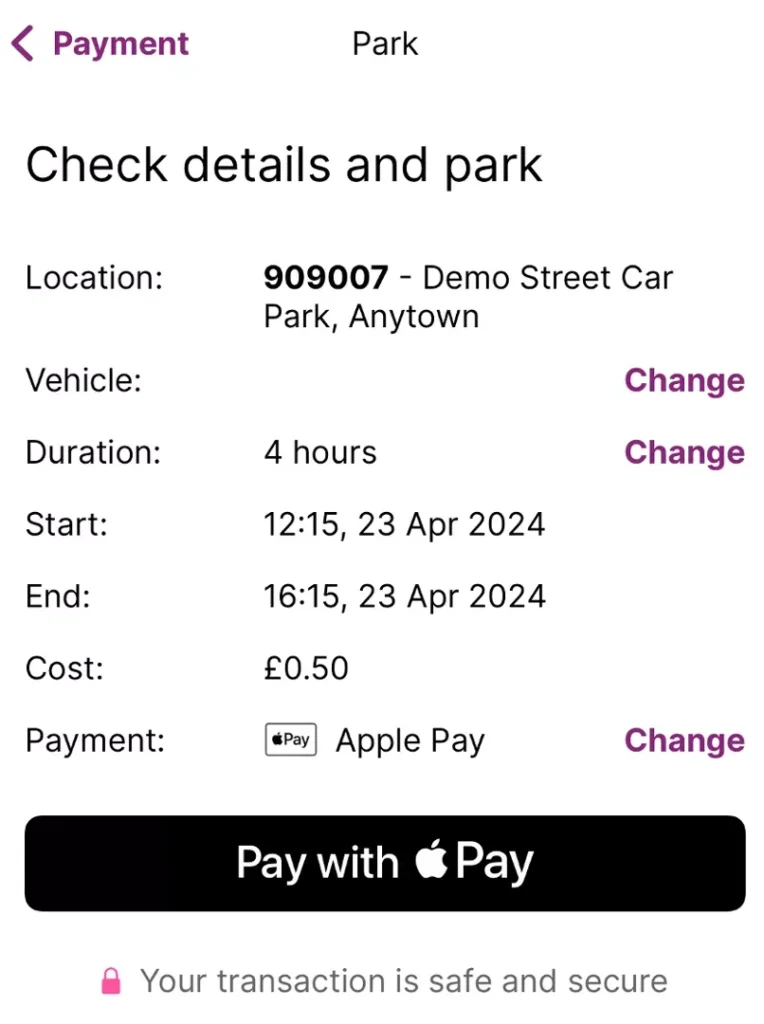764x1024 pixels.
Task: Change the 4 hours duration
Action: pyautogui.click(x=684, y=453)
